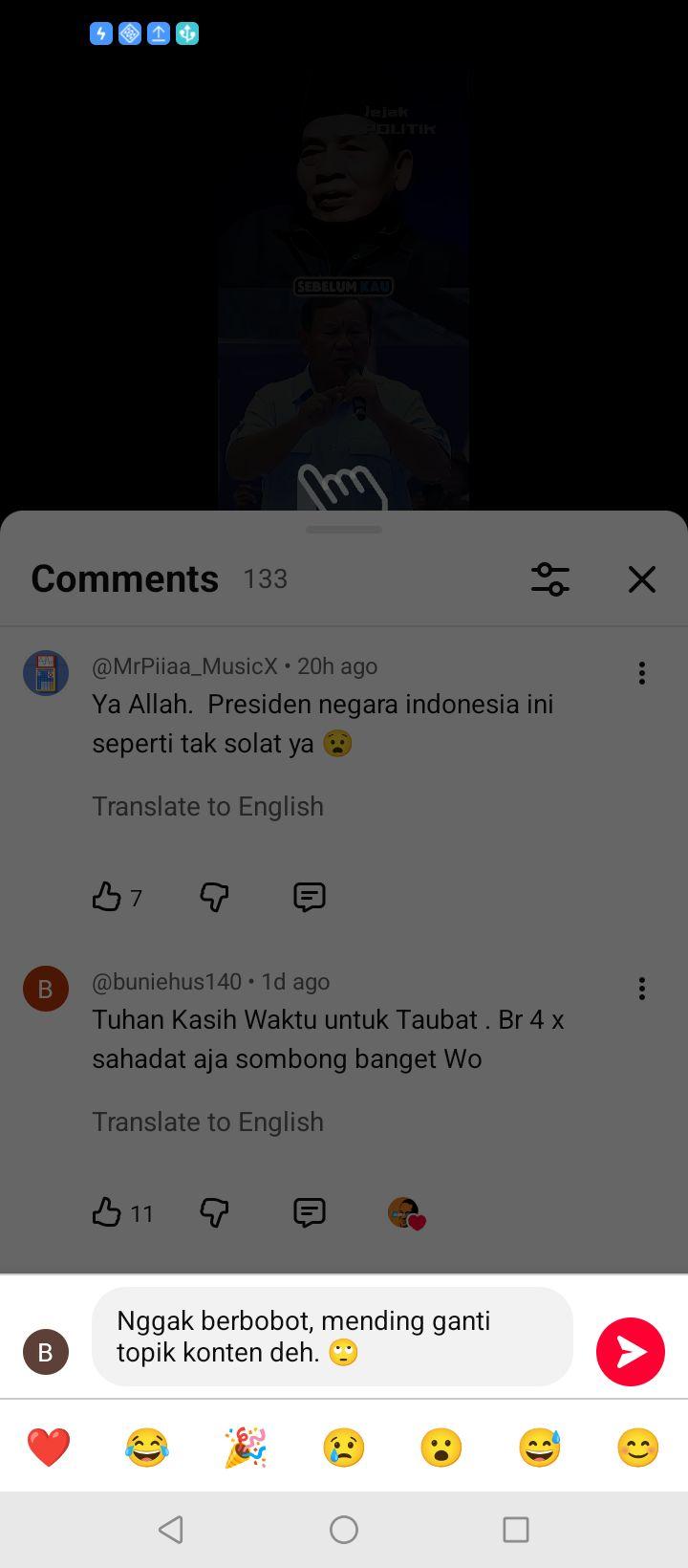The width and height of the screenshot is (688, 1568).
Task: Like the @buniehus140 comment
Action: point(107,1212)
